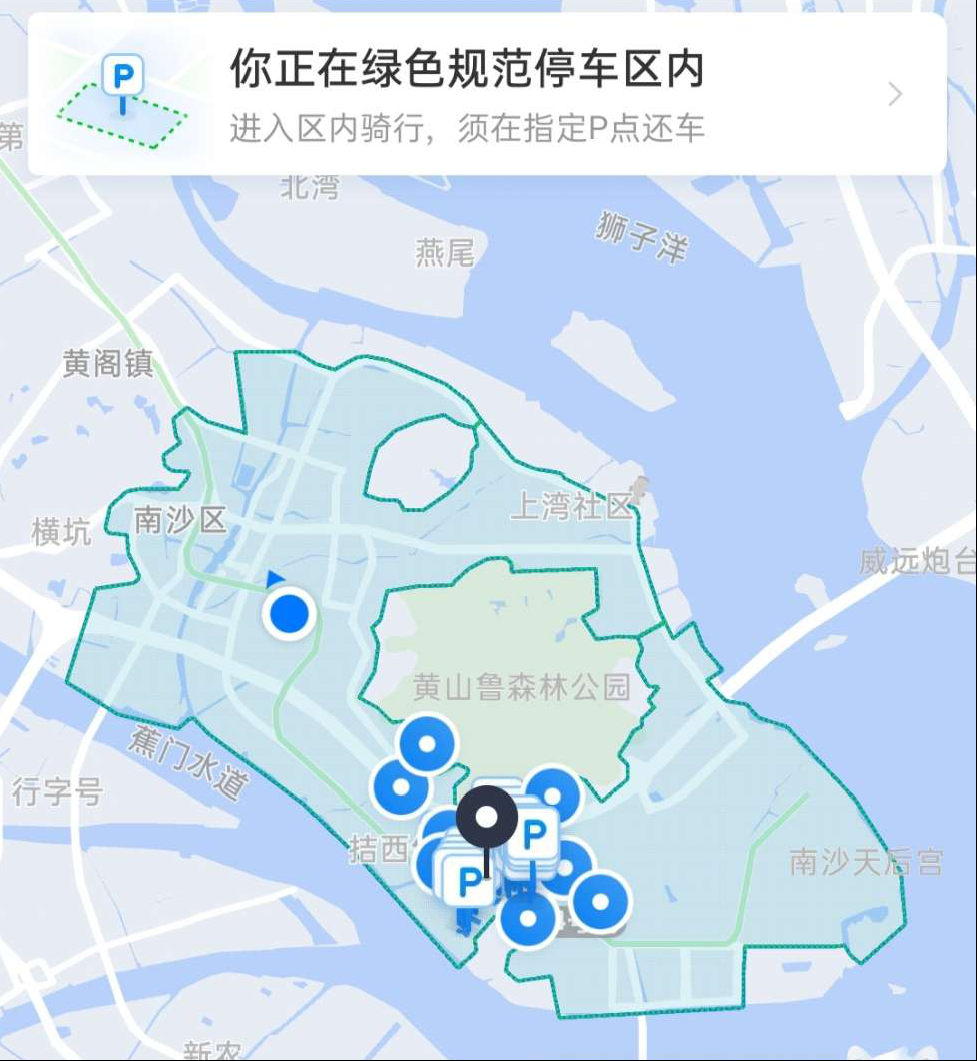Image resolution: width=977 pixels, height=1061 pixels.
Task: Click the rightmost blue circular station marker
Action: (599, 900)
